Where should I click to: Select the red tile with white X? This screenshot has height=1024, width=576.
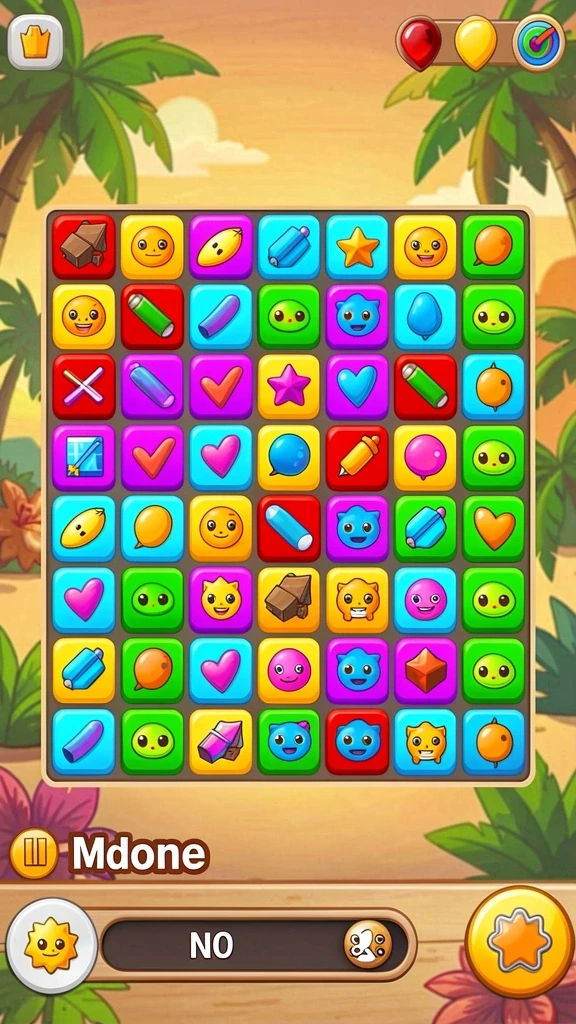(84, 387)
